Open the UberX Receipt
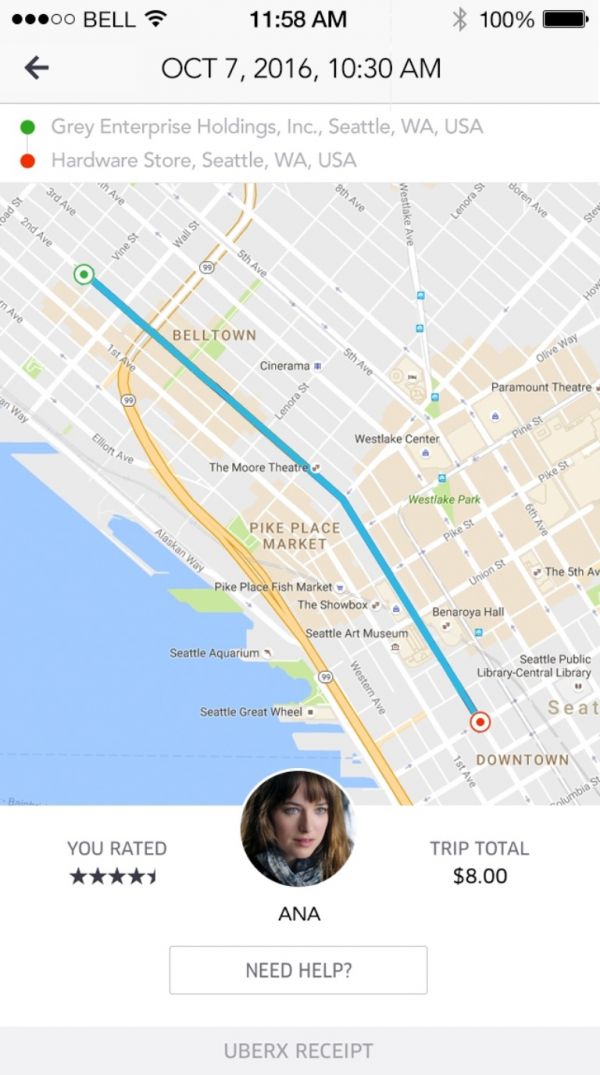Screen dimensions: 600x1075 coord(298,1050)
